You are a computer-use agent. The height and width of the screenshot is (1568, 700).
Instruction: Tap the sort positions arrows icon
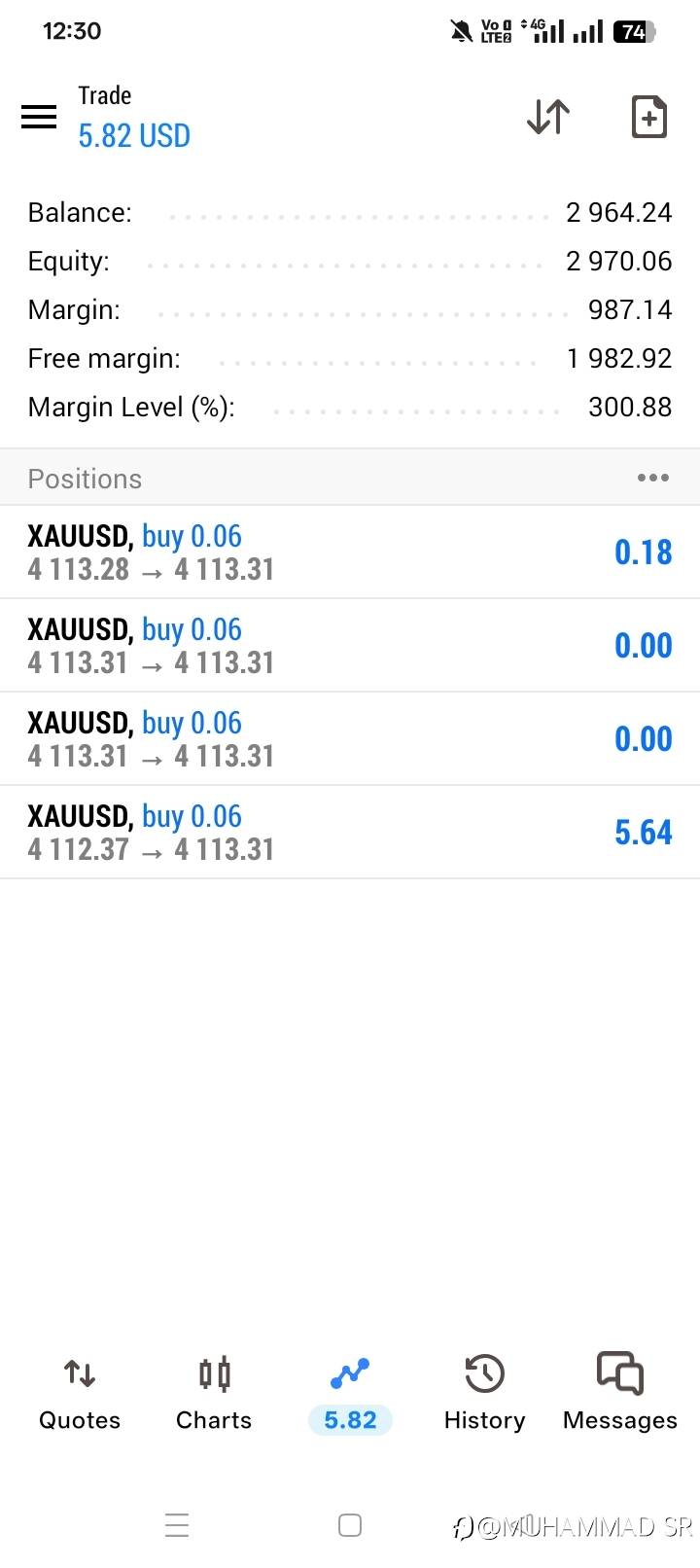(x=548, y=117)
